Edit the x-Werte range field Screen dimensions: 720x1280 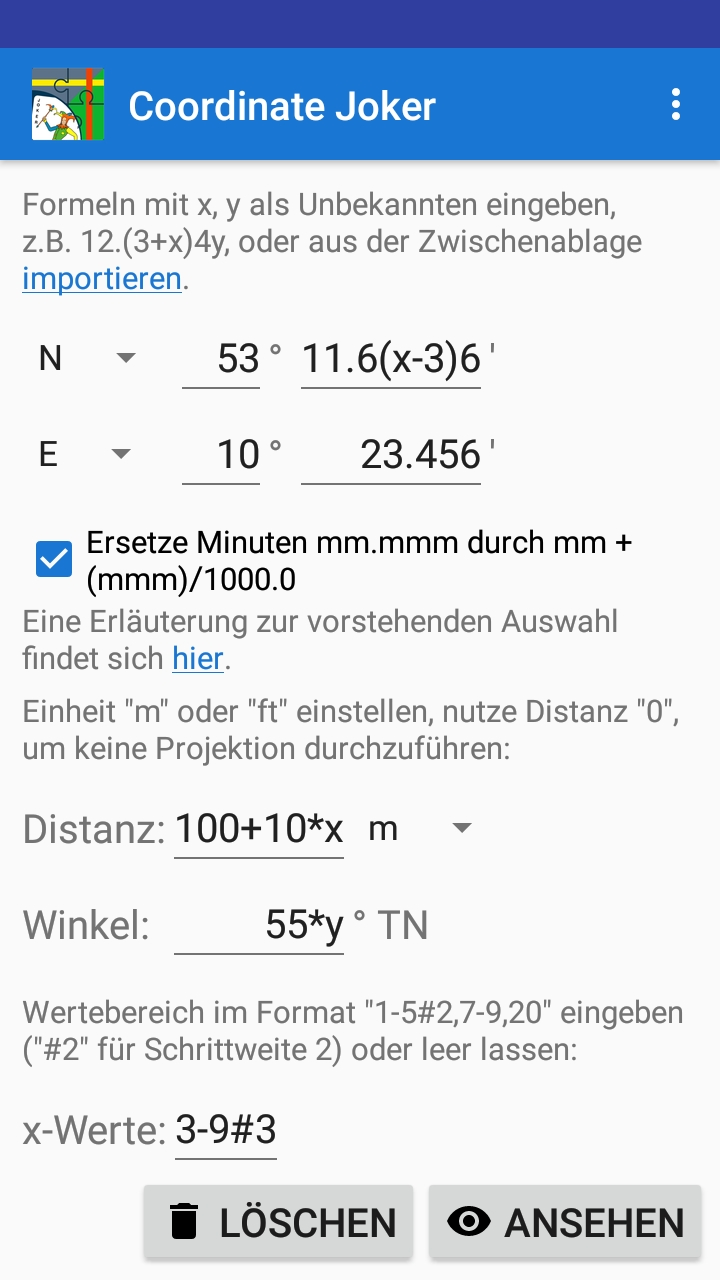tap(226, 1131)
